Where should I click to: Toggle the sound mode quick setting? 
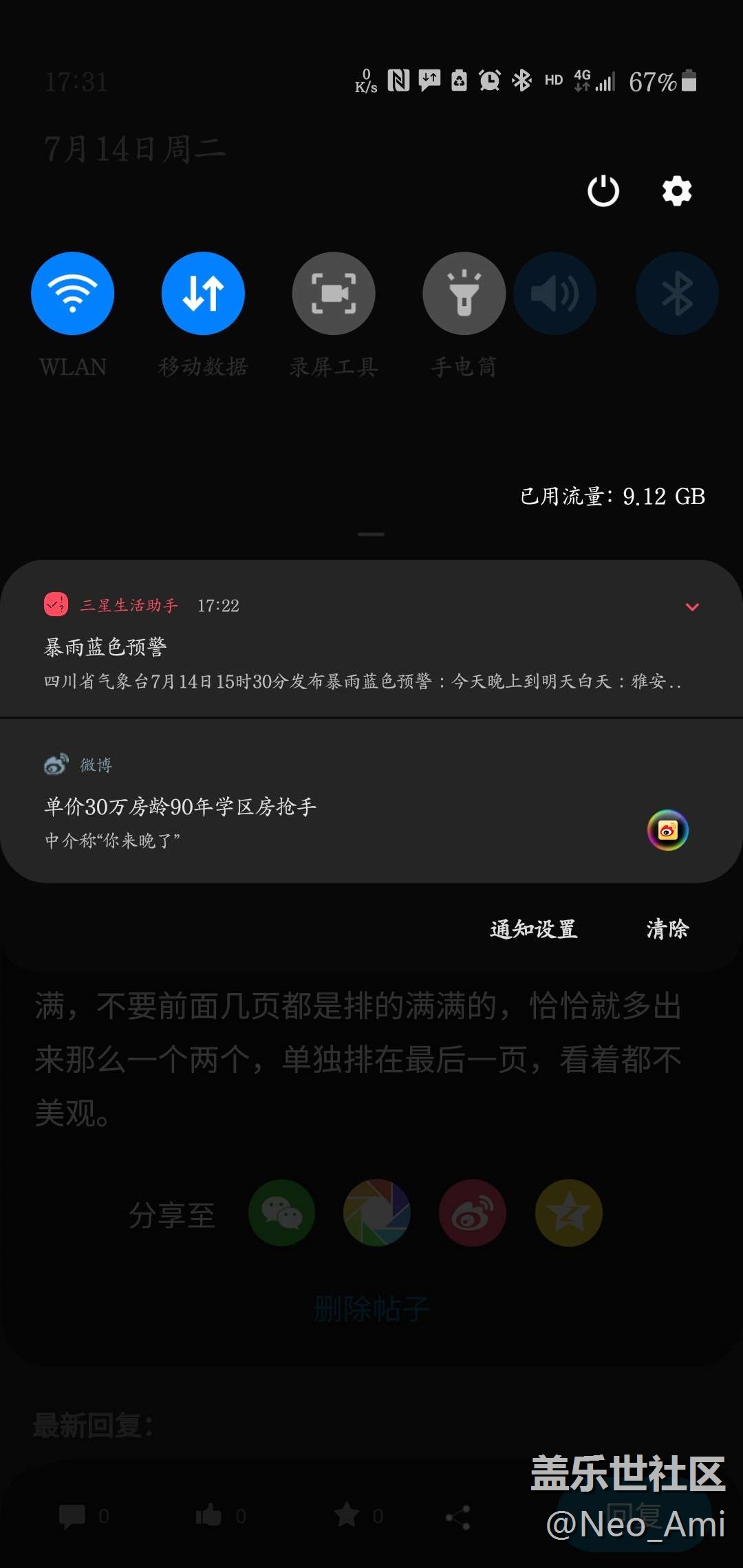[x=554, y=294]
